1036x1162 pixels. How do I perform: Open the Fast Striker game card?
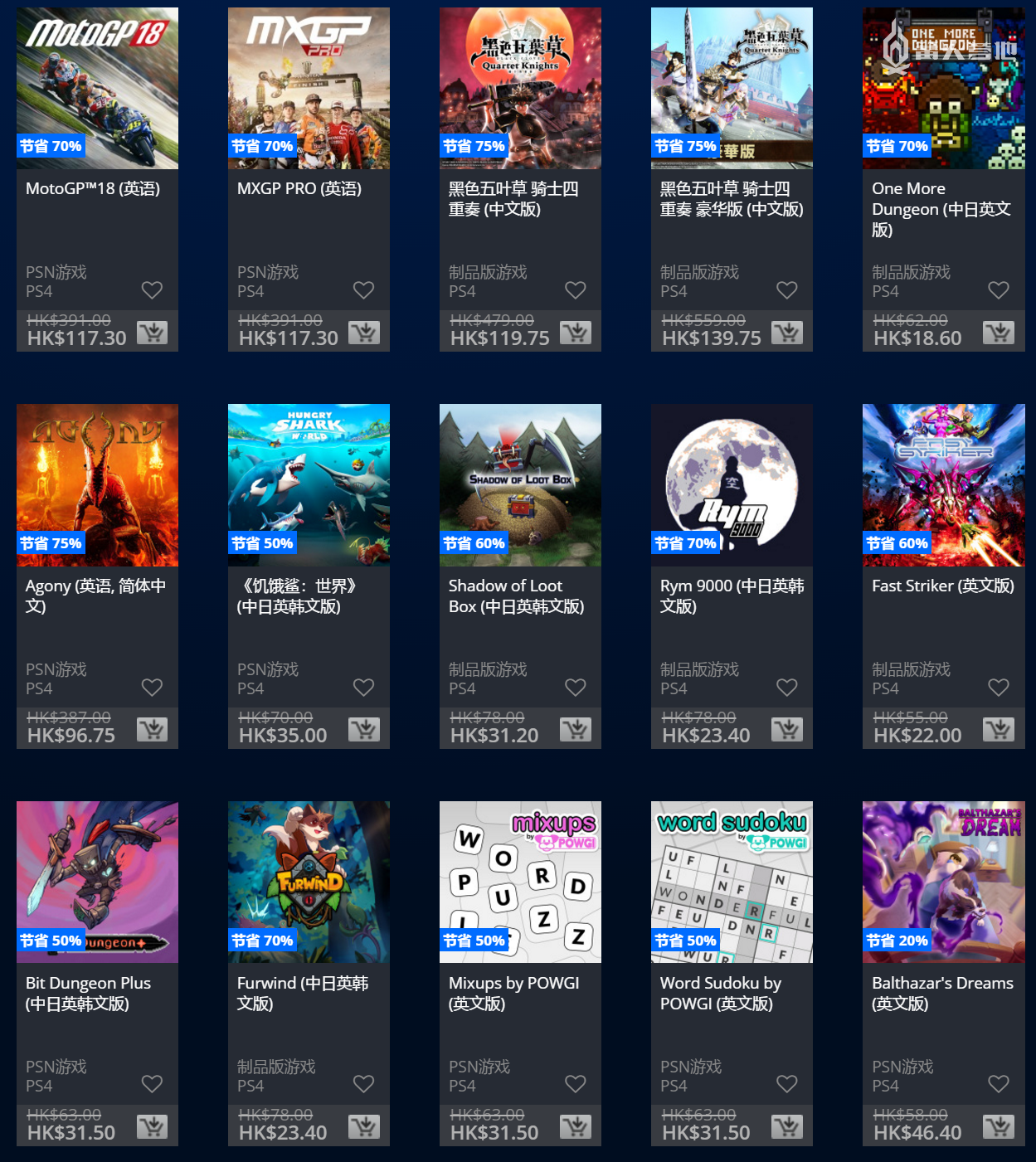tap(943, 485)
